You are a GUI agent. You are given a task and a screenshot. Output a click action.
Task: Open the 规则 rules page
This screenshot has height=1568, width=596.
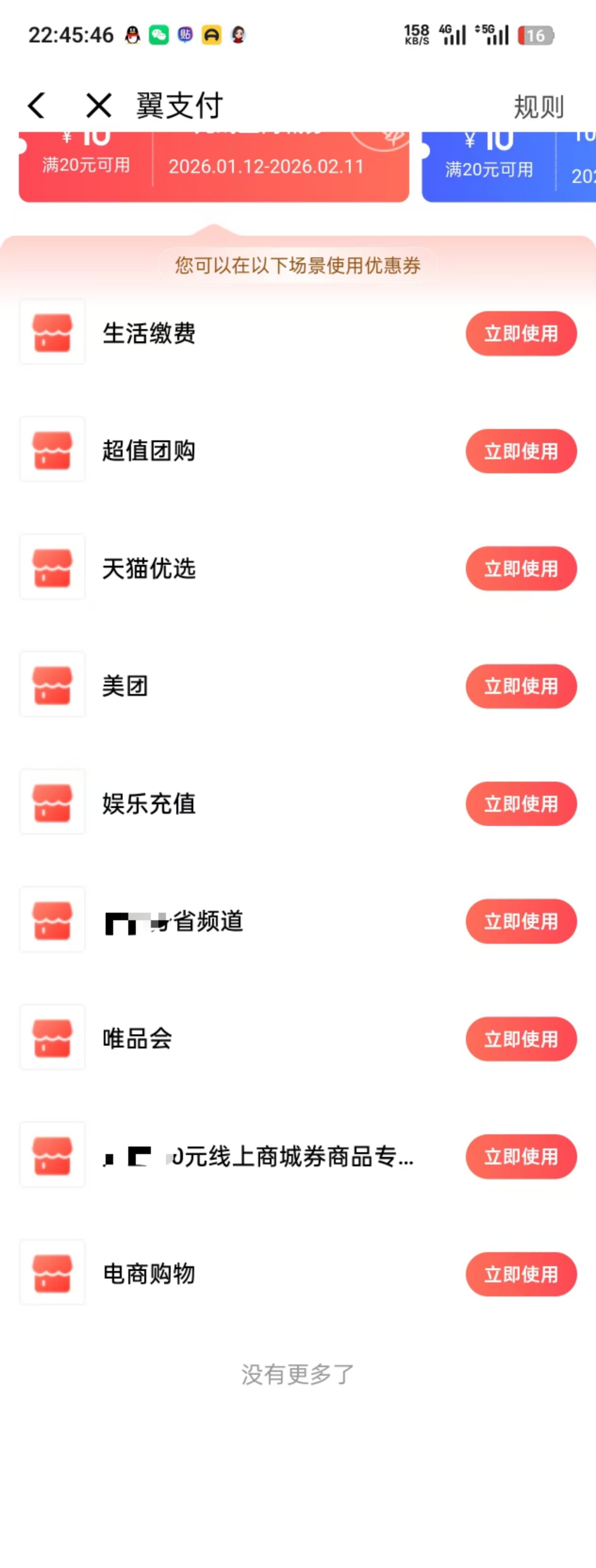pyautogui.click(x=538, y=107)
